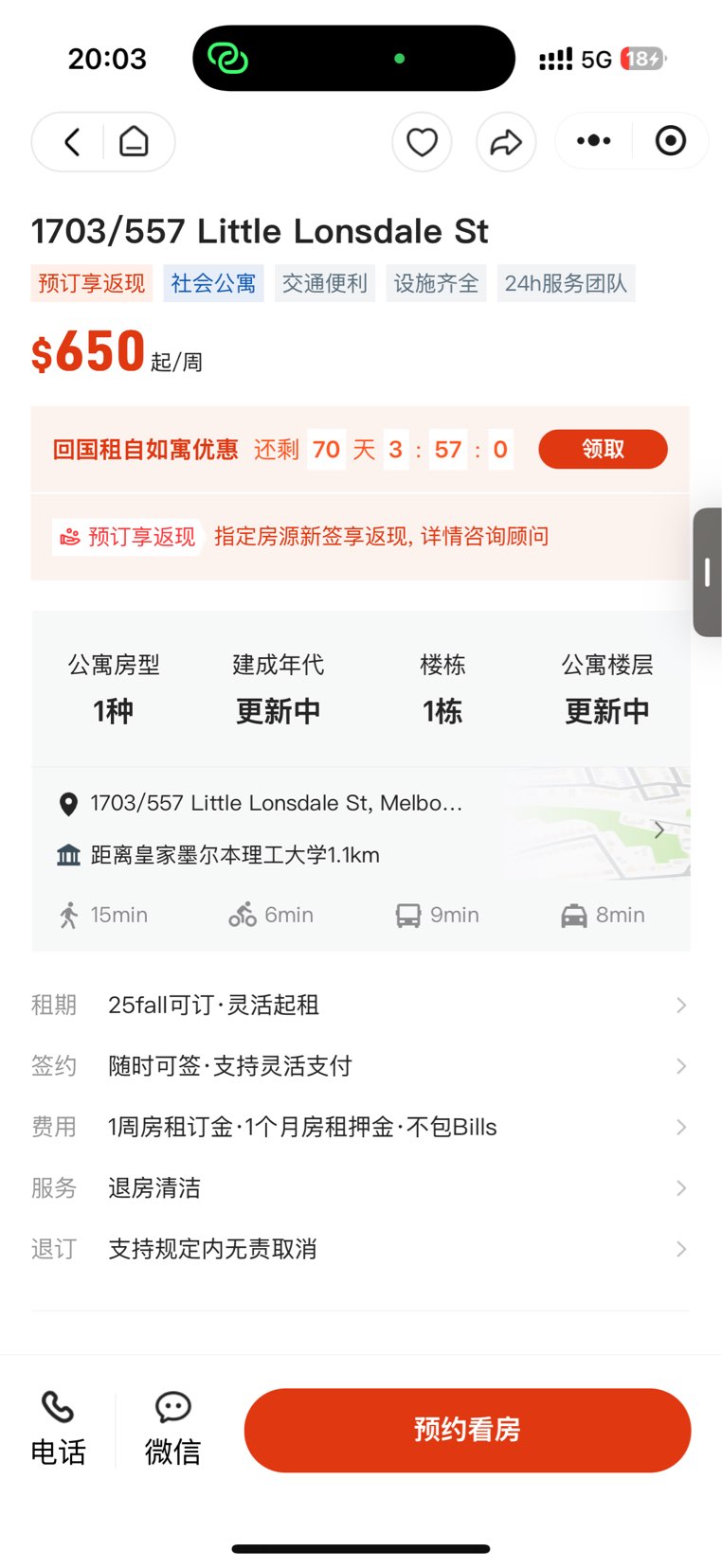Tap 预约看房 to book a viewing

[x=467, y=1430]
